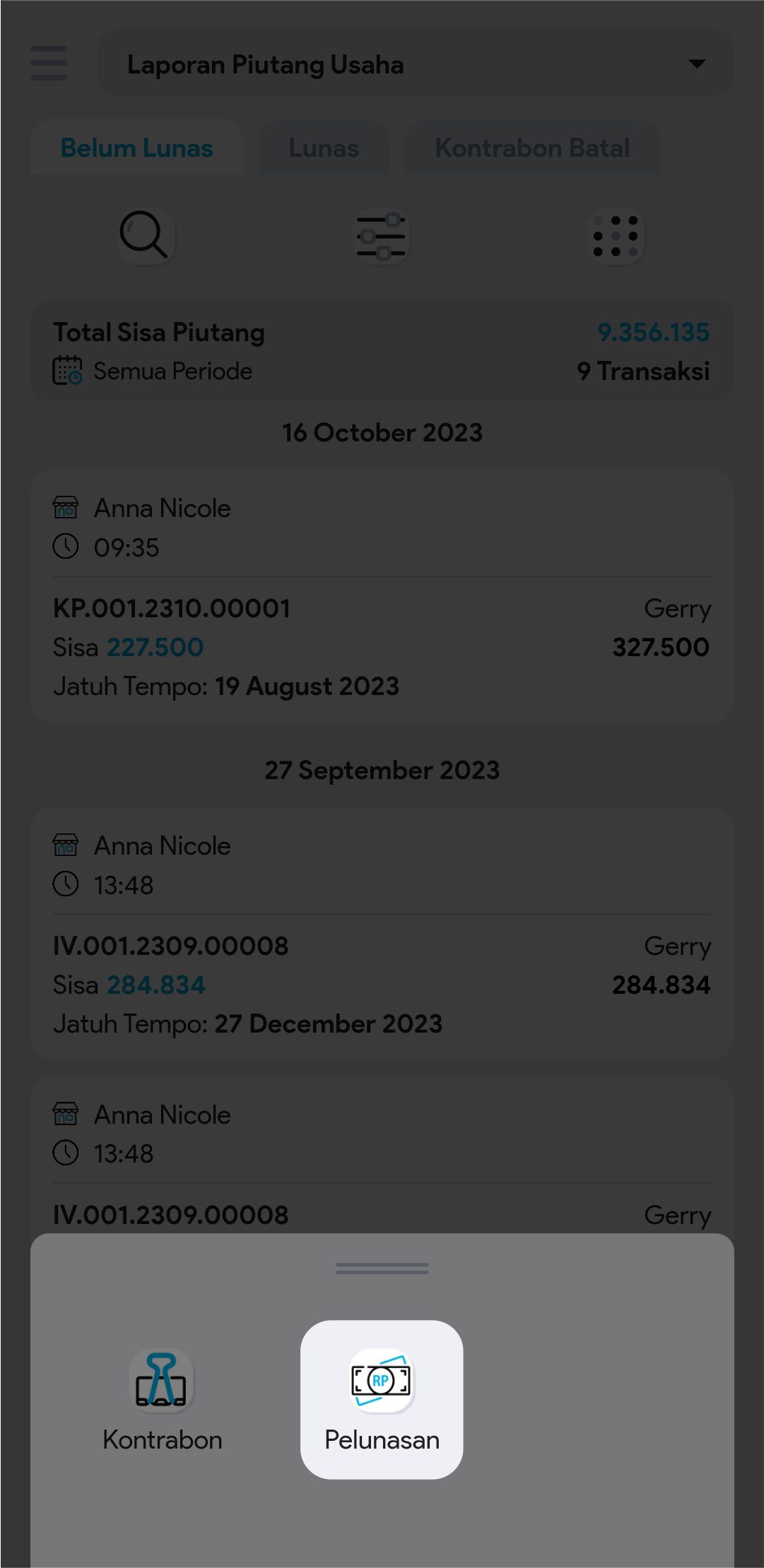Viewport: 764px width, 1568px height.
Task: Open the filter sliders icon
Action: point(382,237)
